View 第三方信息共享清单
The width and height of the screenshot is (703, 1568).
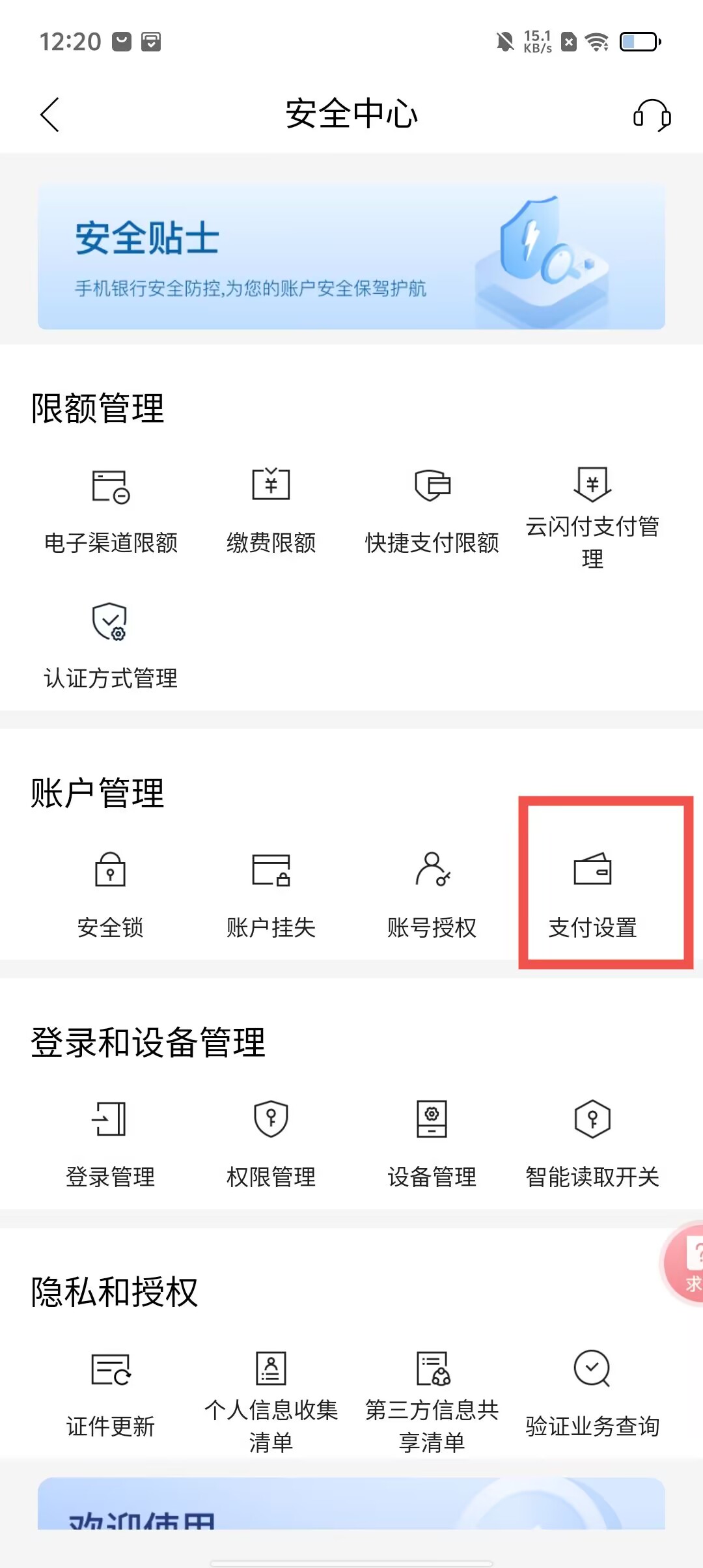432,1400
